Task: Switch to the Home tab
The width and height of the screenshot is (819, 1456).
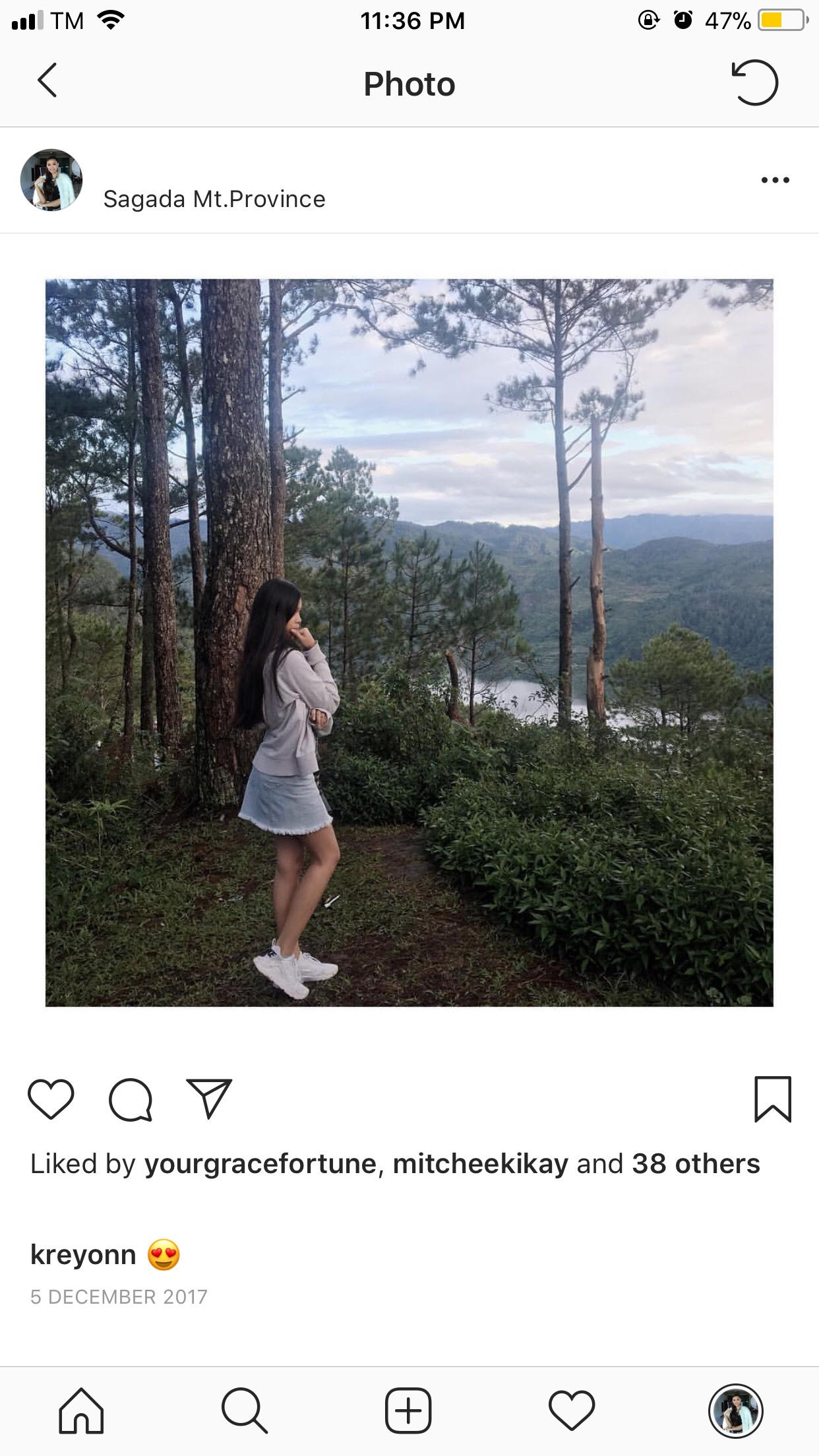Action: pyautogui.click(x=81, y=1410)
